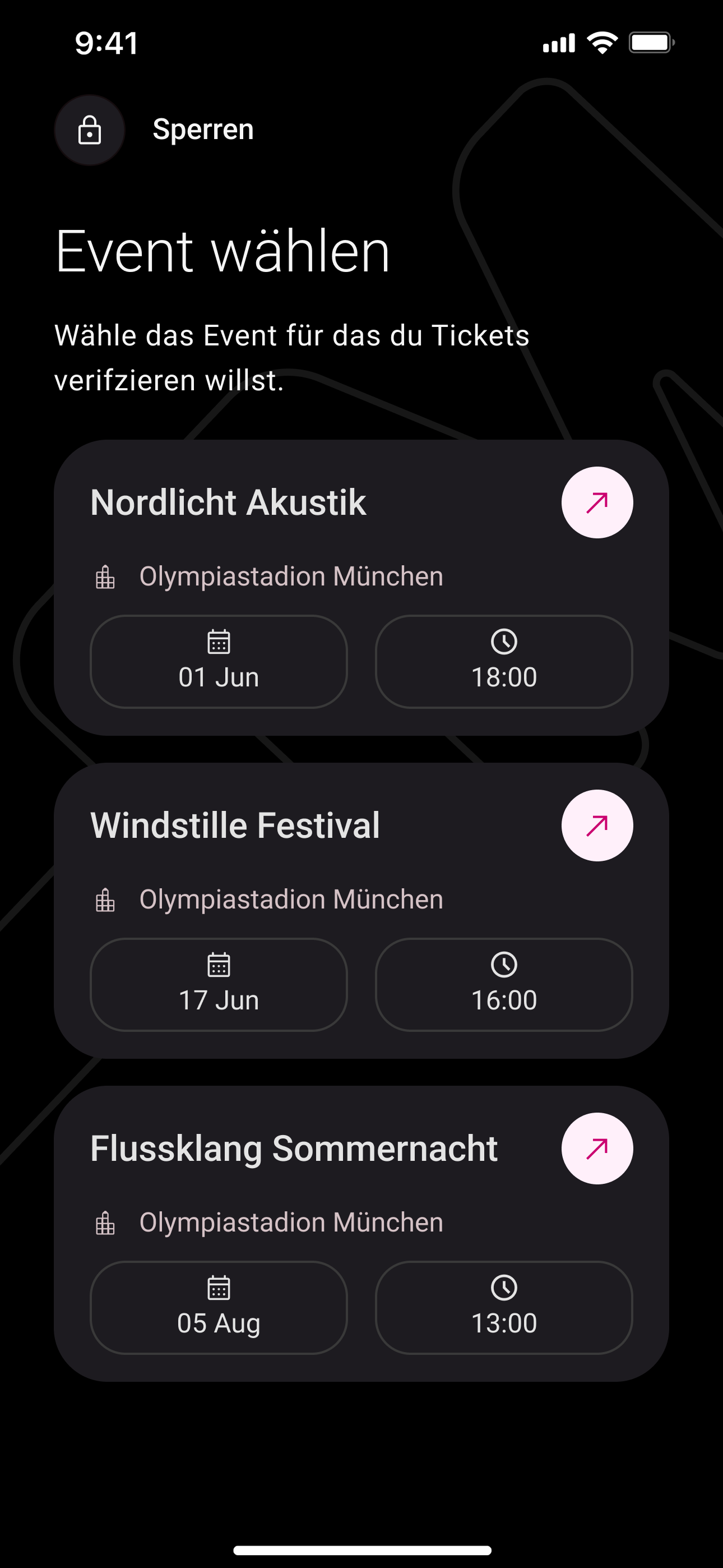
Task: Open the arrow button for Flussklang Sommernacht
Action: [597, 1149]
